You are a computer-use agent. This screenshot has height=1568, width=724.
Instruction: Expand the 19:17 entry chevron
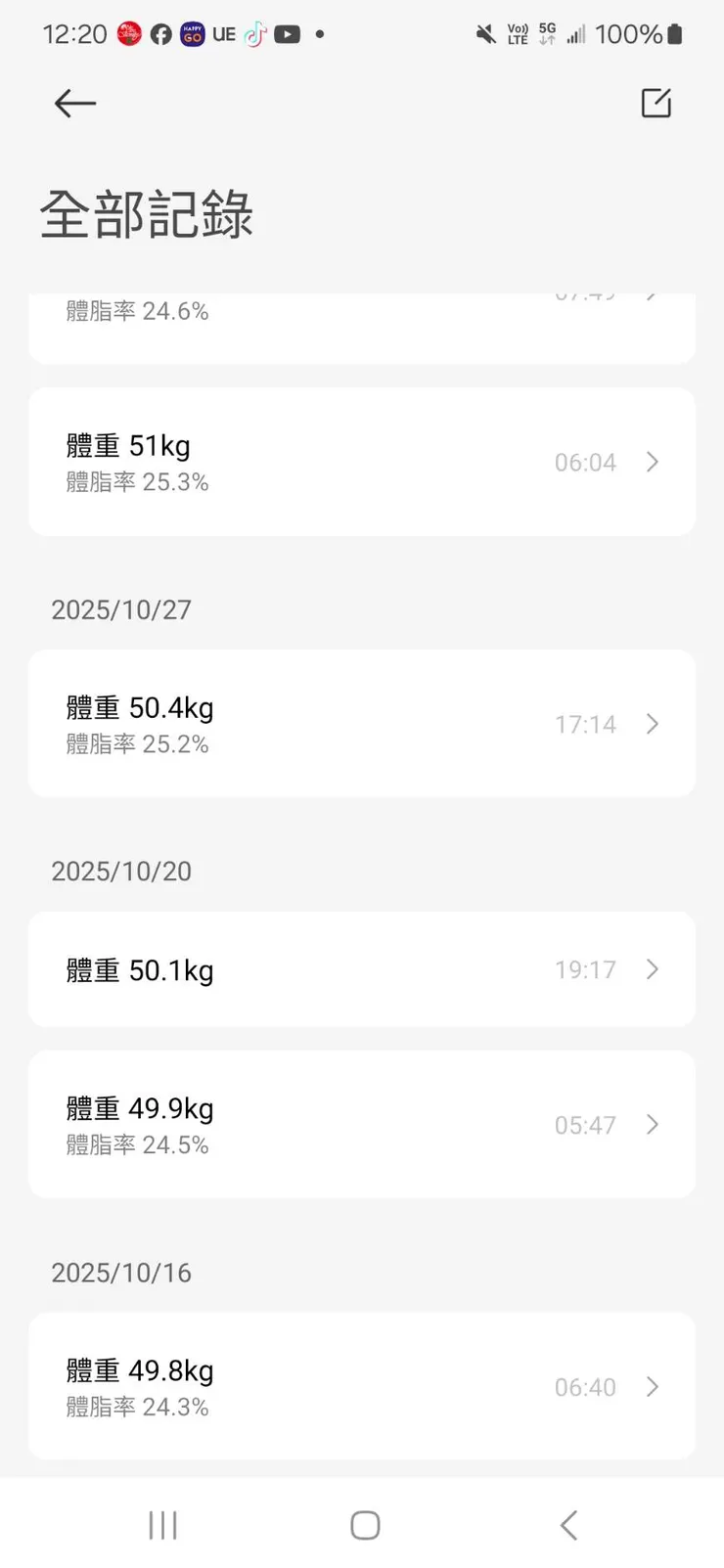tap(652, 969)
